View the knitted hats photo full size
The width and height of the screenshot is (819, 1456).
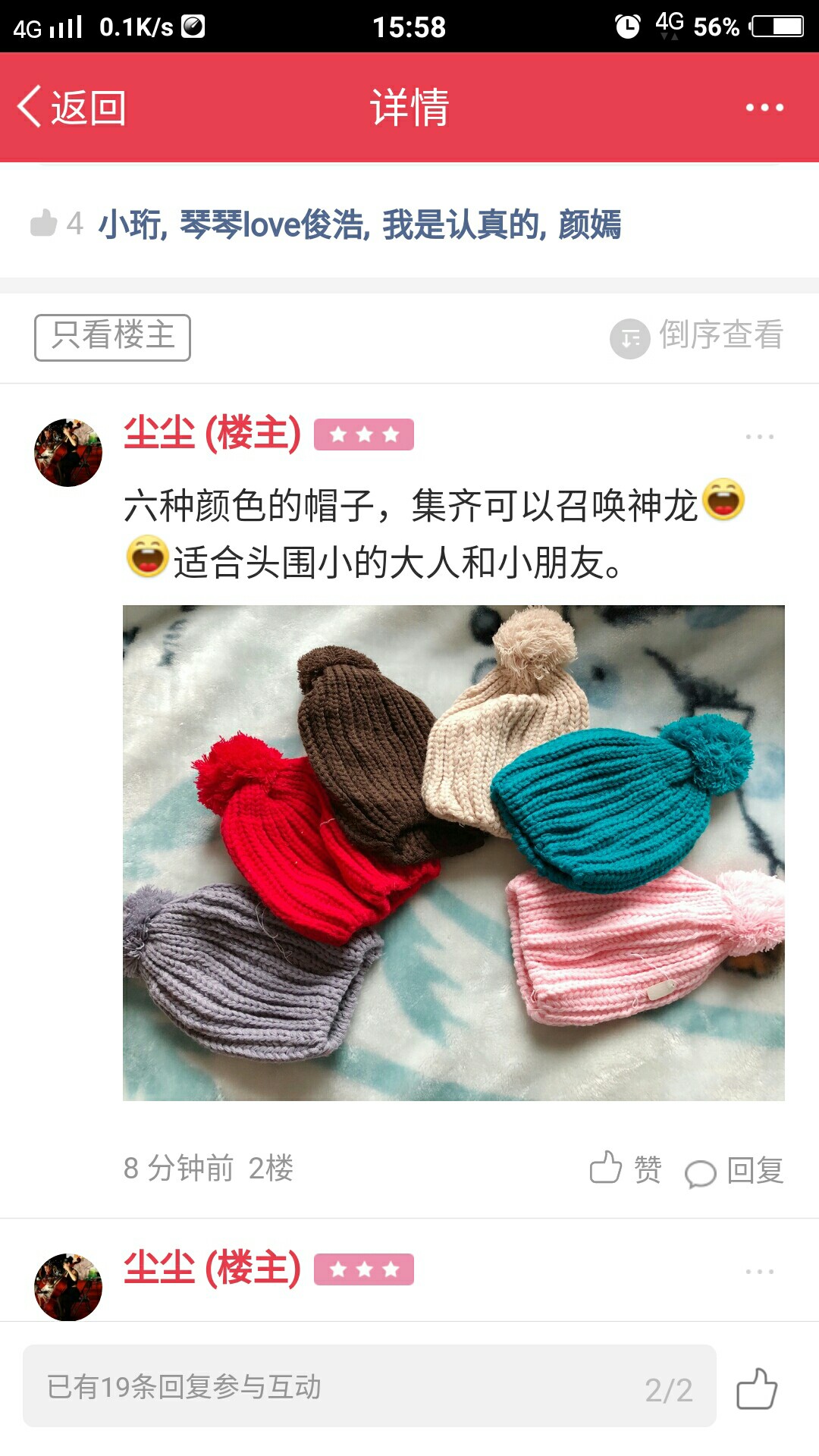[x=453, y=852]
